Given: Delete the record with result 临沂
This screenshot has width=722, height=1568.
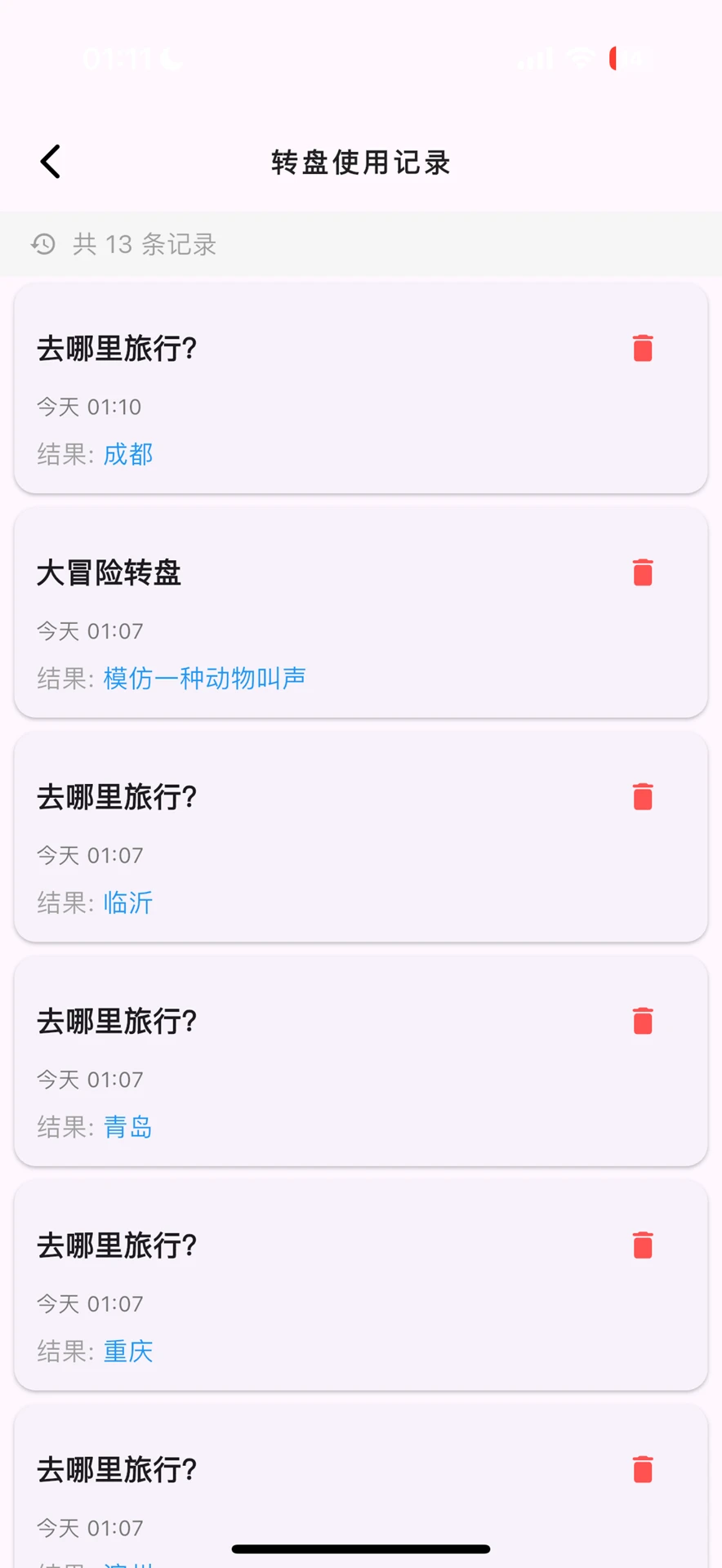Looking at the screenshot, I should pyautogui.click(x=643, y=796).
